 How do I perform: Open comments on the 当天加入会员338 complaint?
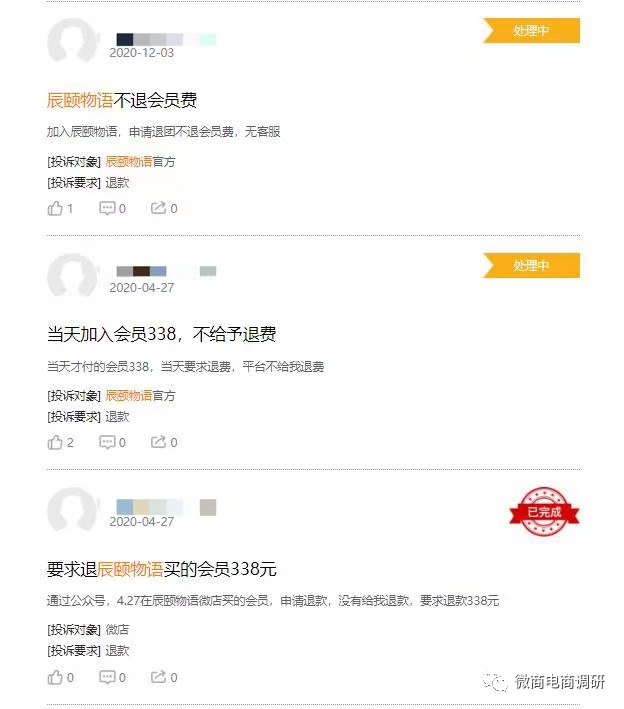[x=108, y=442]
